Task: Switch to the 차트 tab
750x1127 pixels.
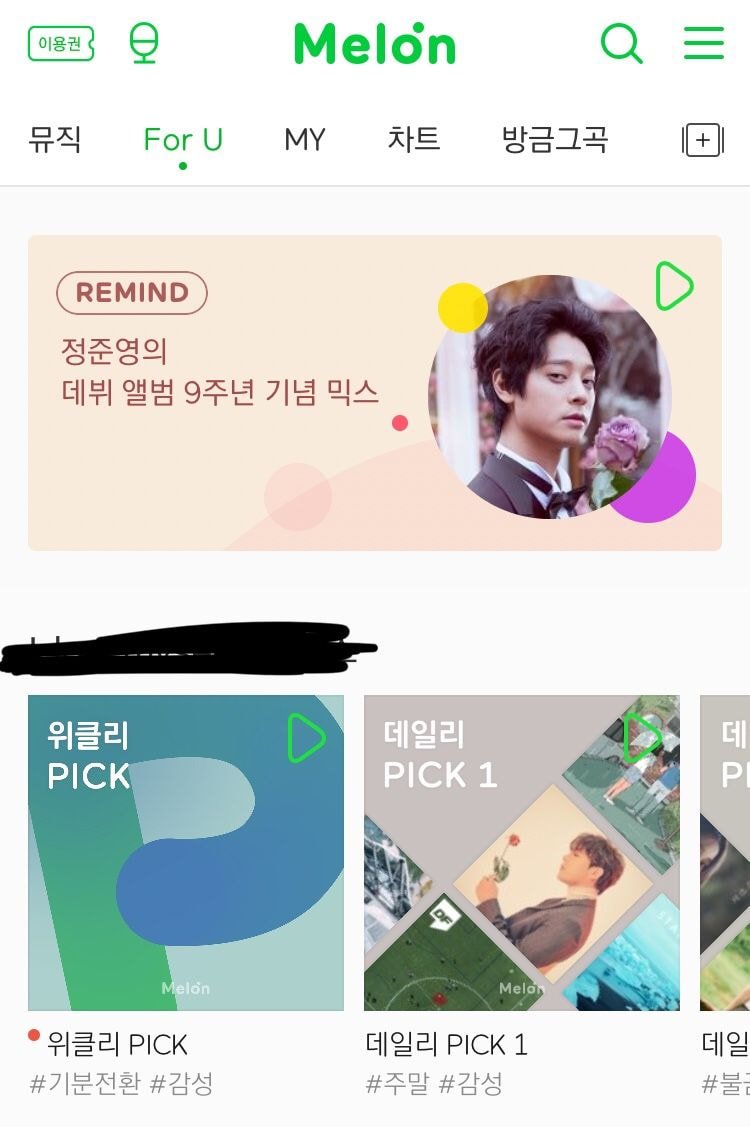Action: (414, 139)
